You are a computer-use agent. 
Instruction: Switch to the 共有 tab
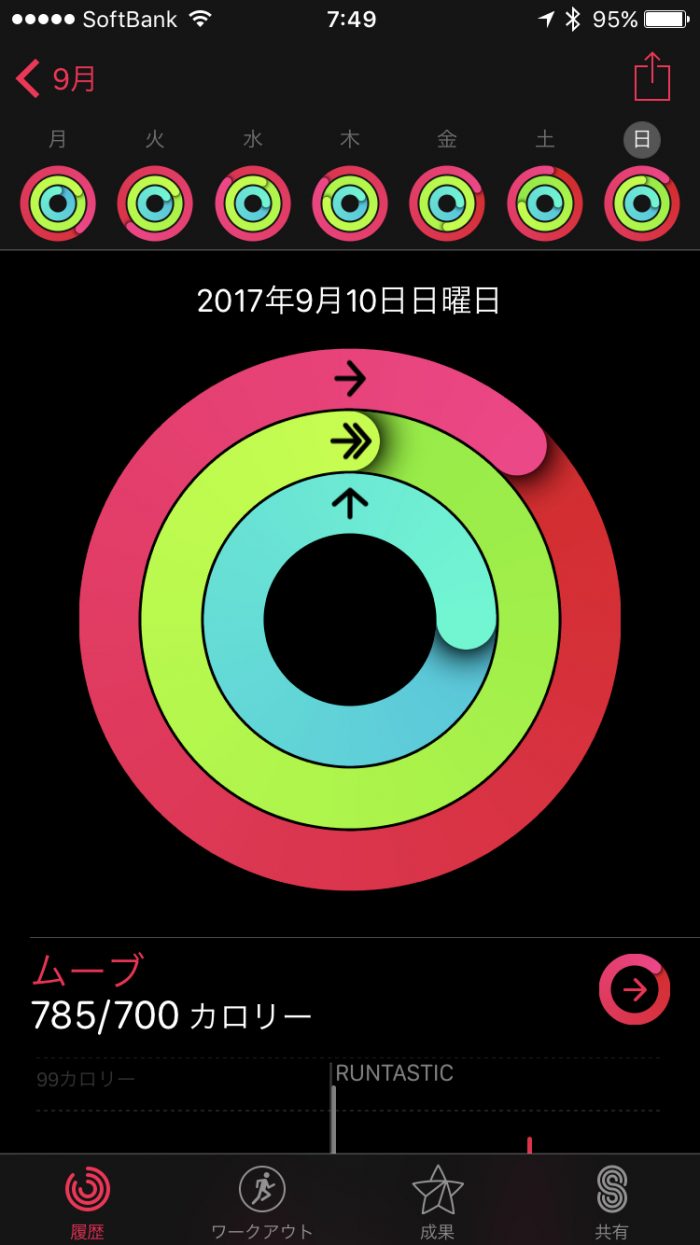pyautogui.click(x=611, y=1200)
